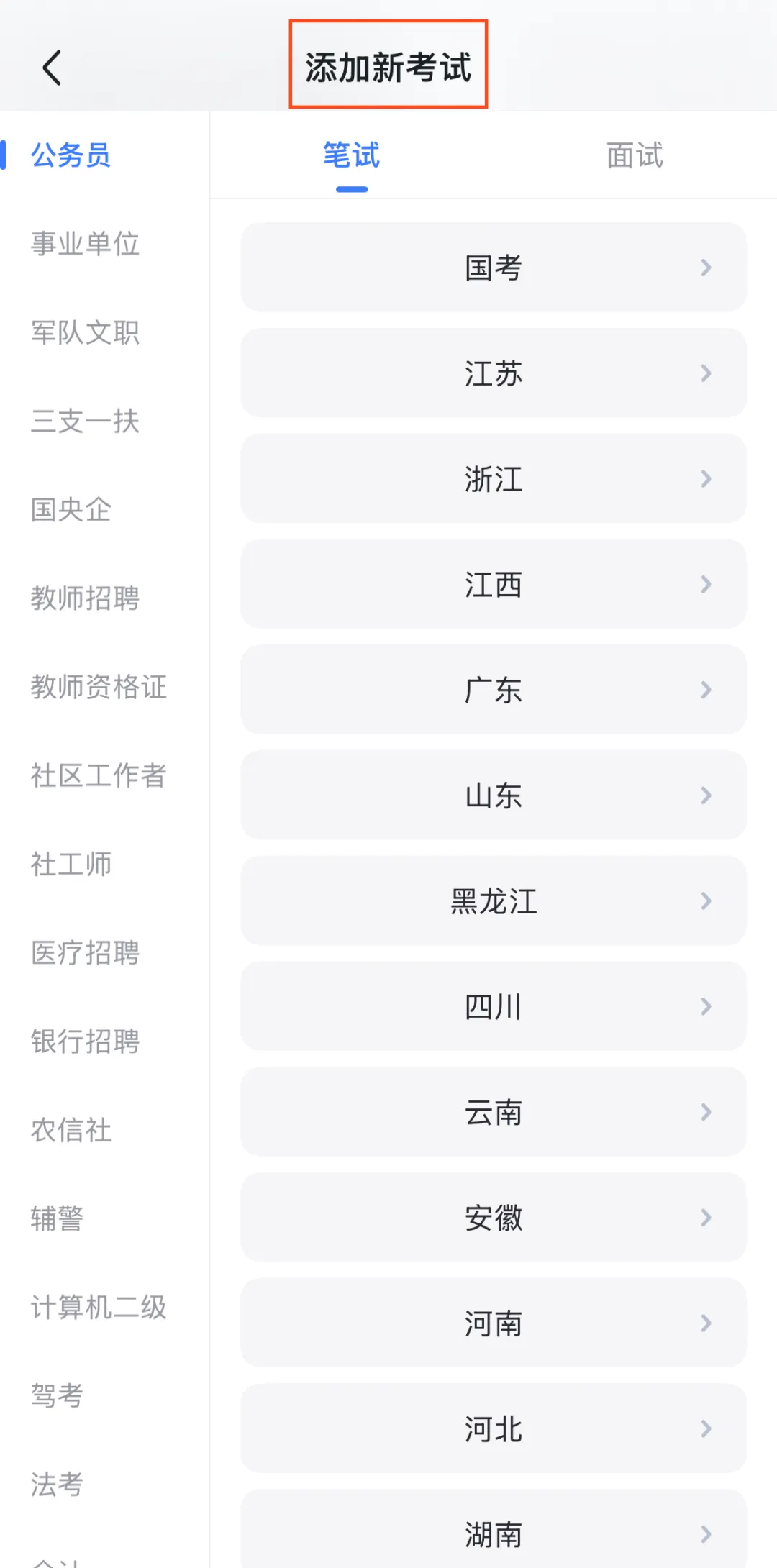
Task: Choose the 江苏 exam option
Action: point(494,373)
